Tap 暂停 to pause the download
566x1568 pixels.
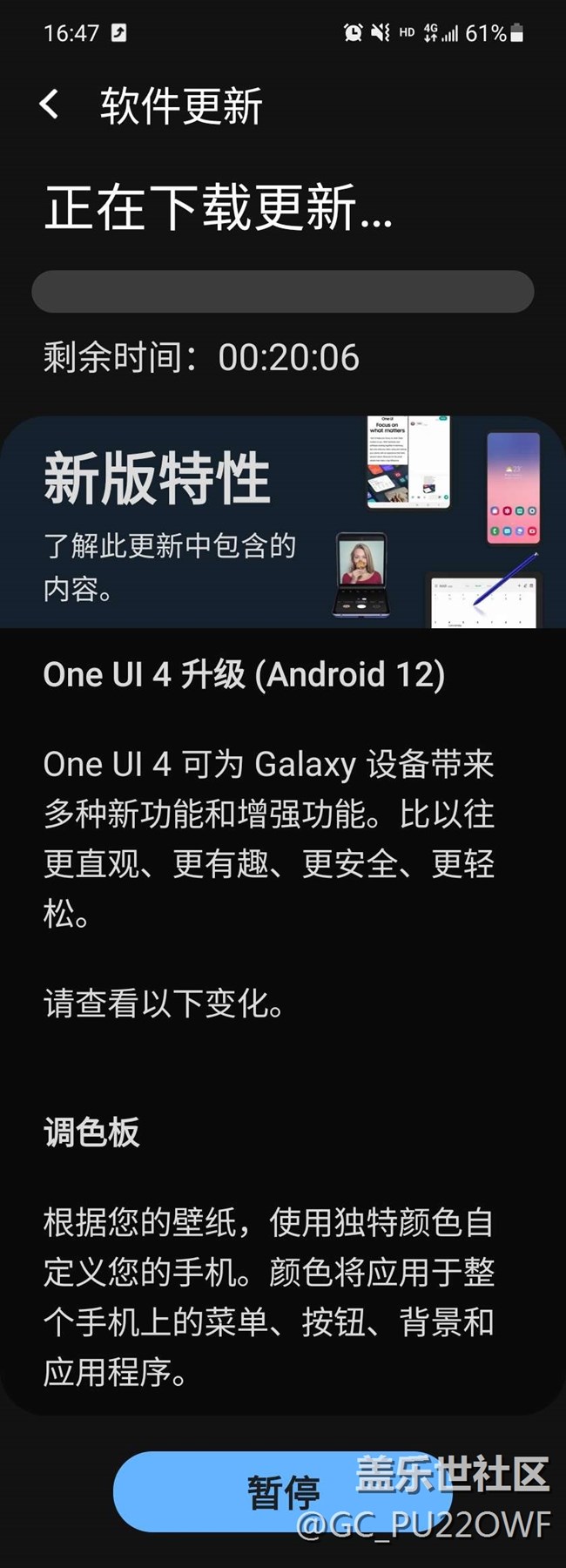click(282, 1493)
